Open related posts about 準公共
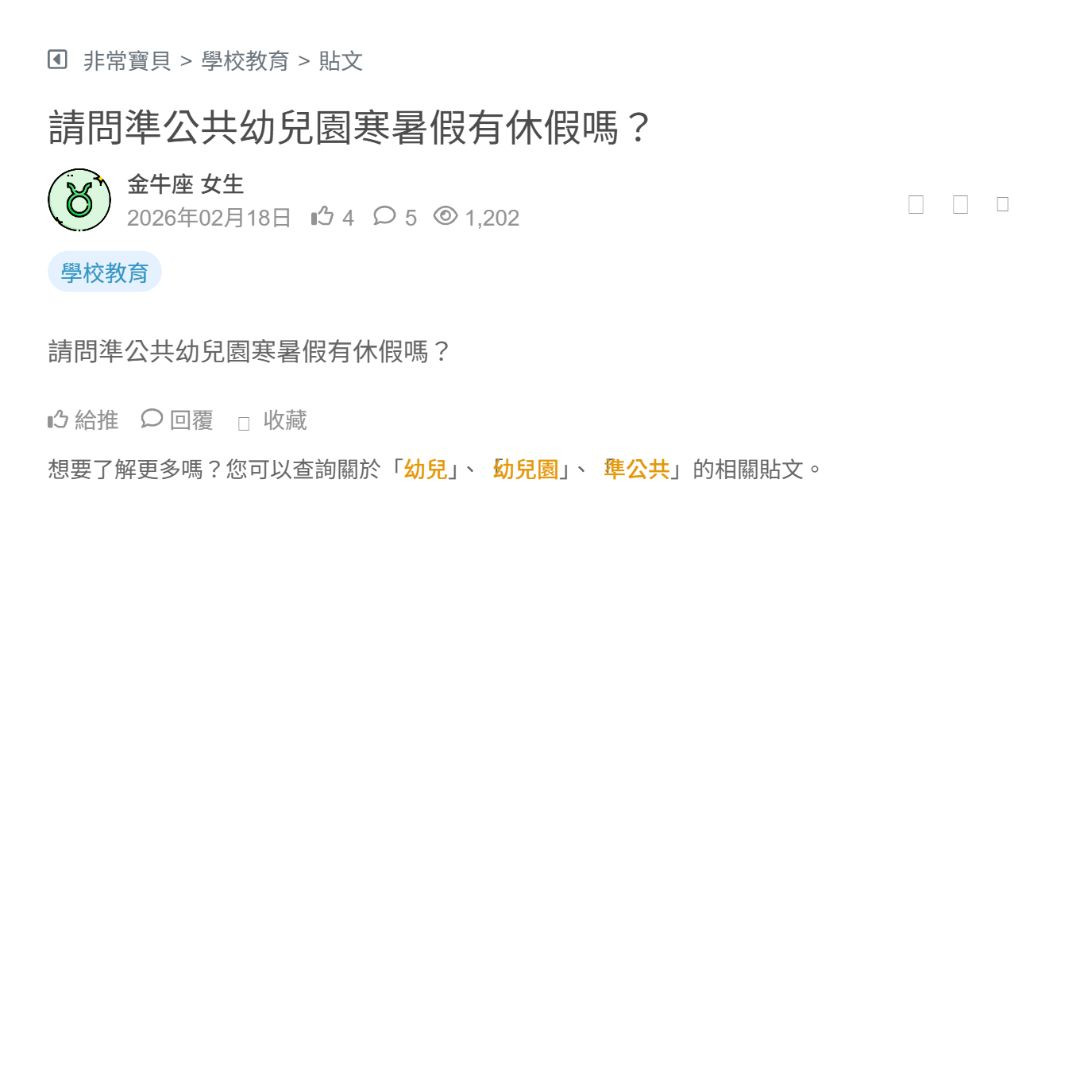The height and width of the screenshot is (1080, 1080). coord(637,469)
